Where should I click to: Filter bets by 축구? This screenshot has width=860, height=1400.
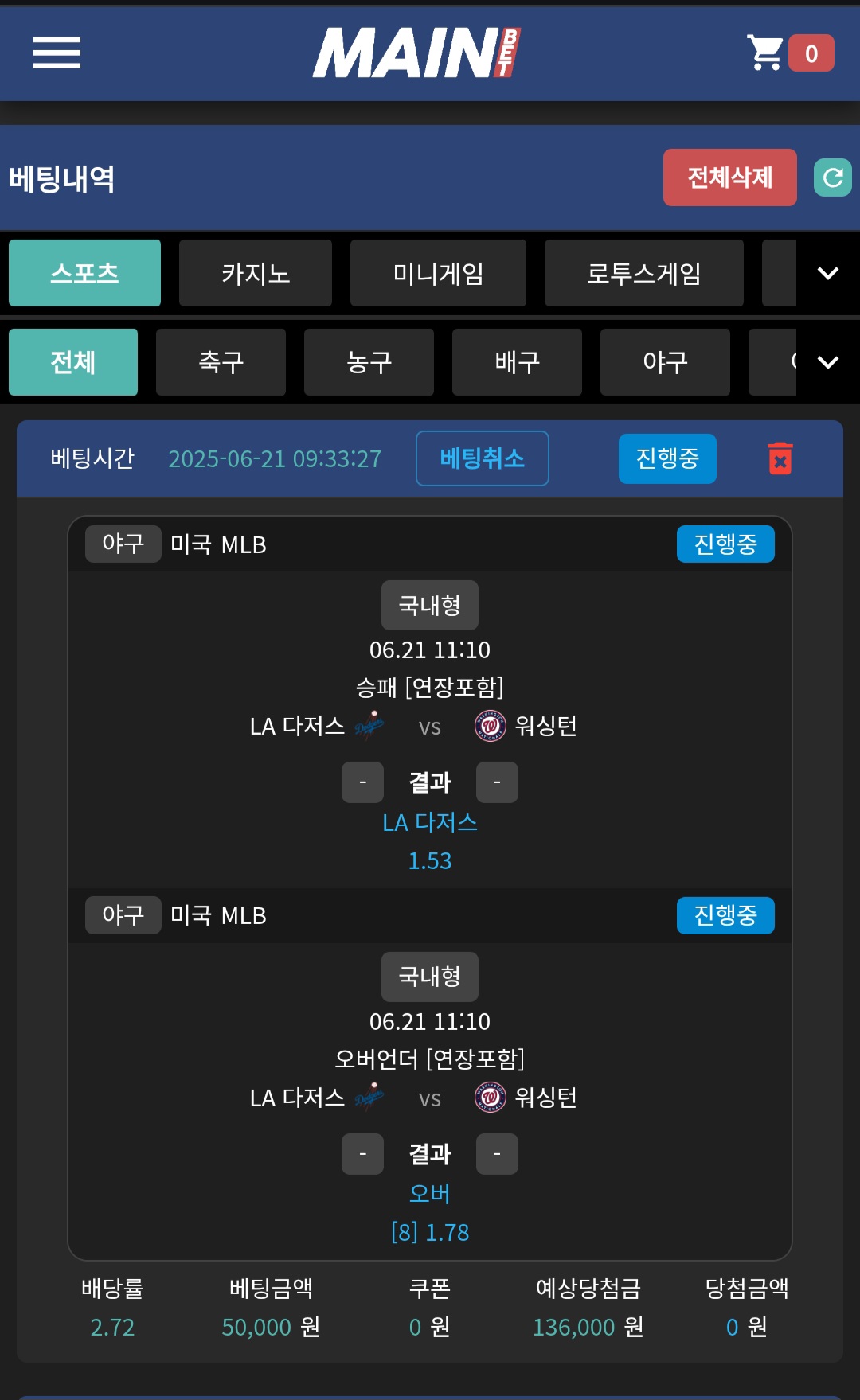(221, 362)
